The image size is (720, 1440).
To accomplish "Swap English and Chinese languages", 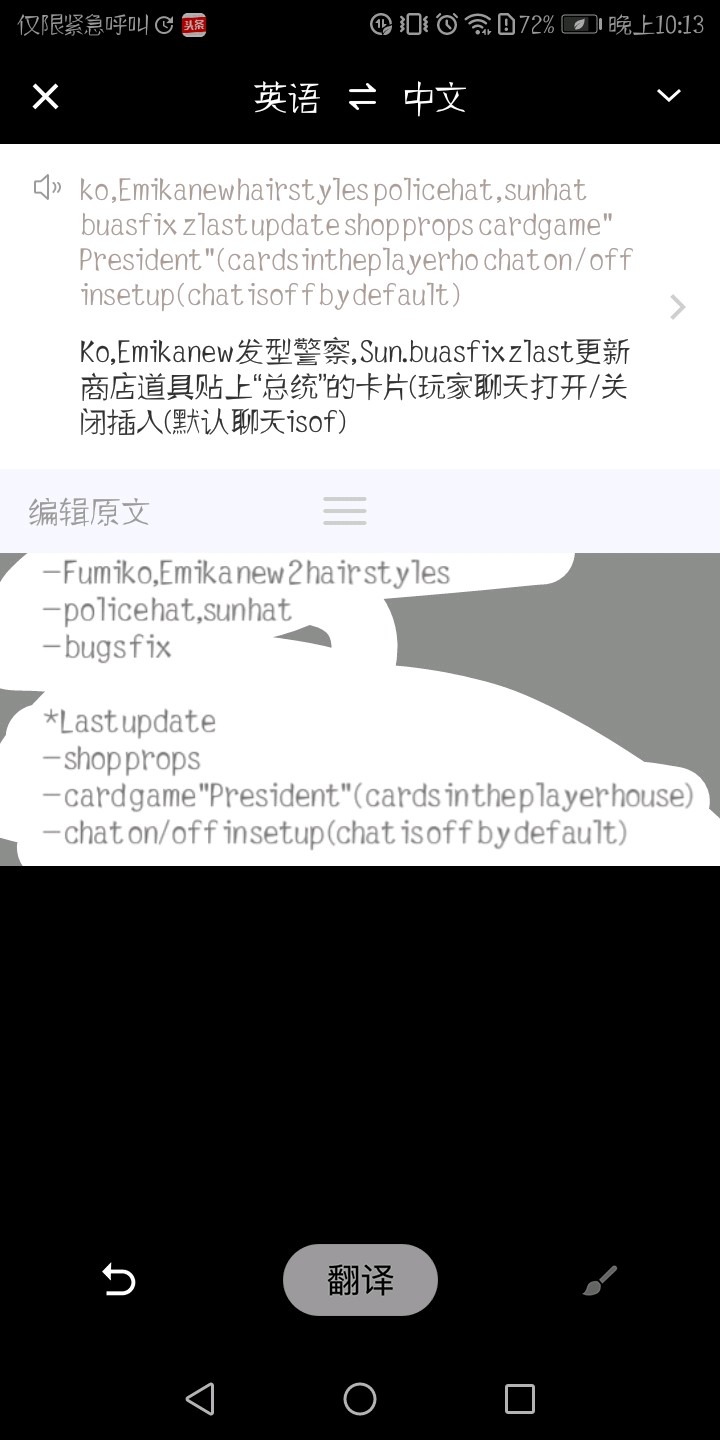I will [362, 97].
